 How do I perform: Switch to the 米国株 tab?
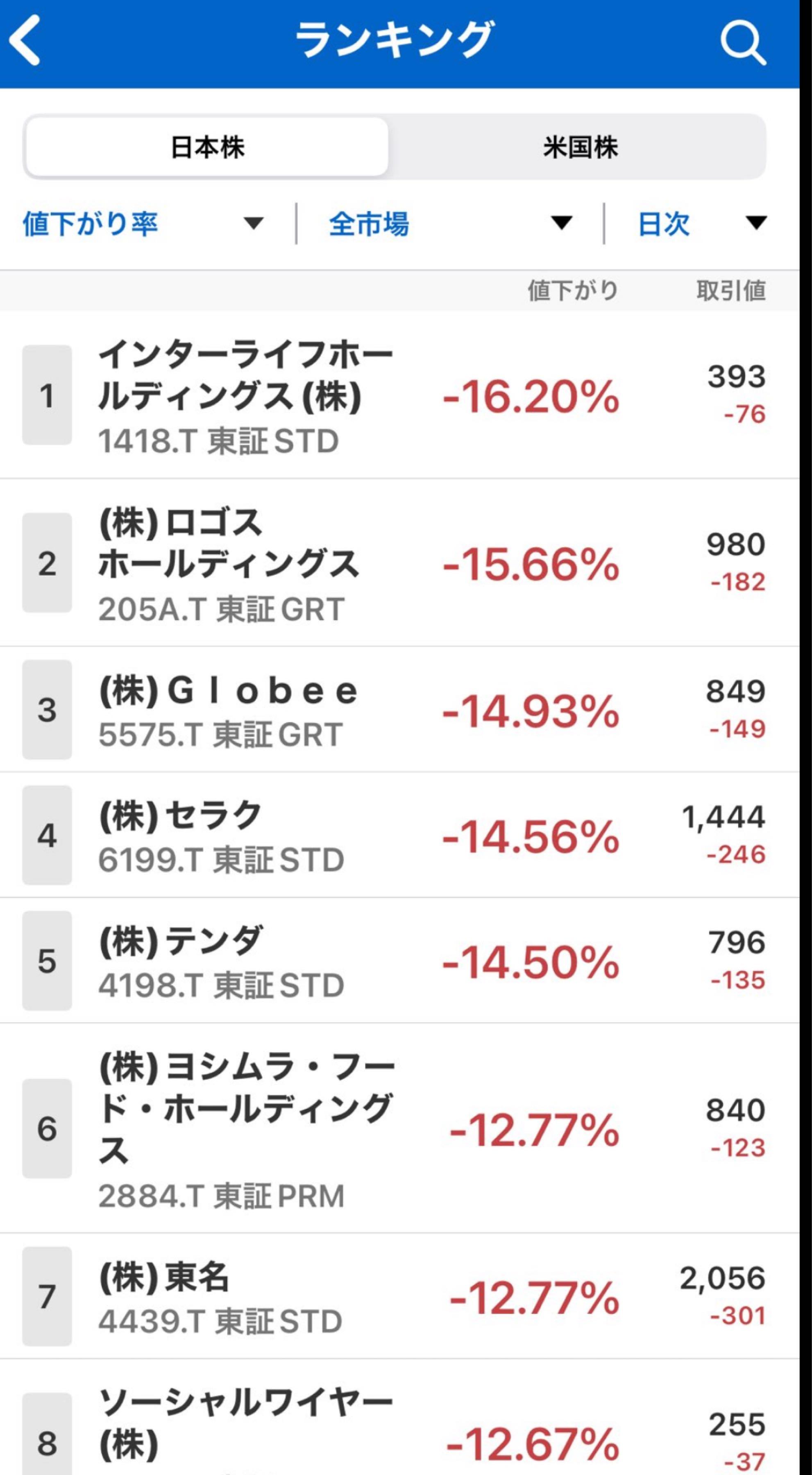[x=580, y=147]
